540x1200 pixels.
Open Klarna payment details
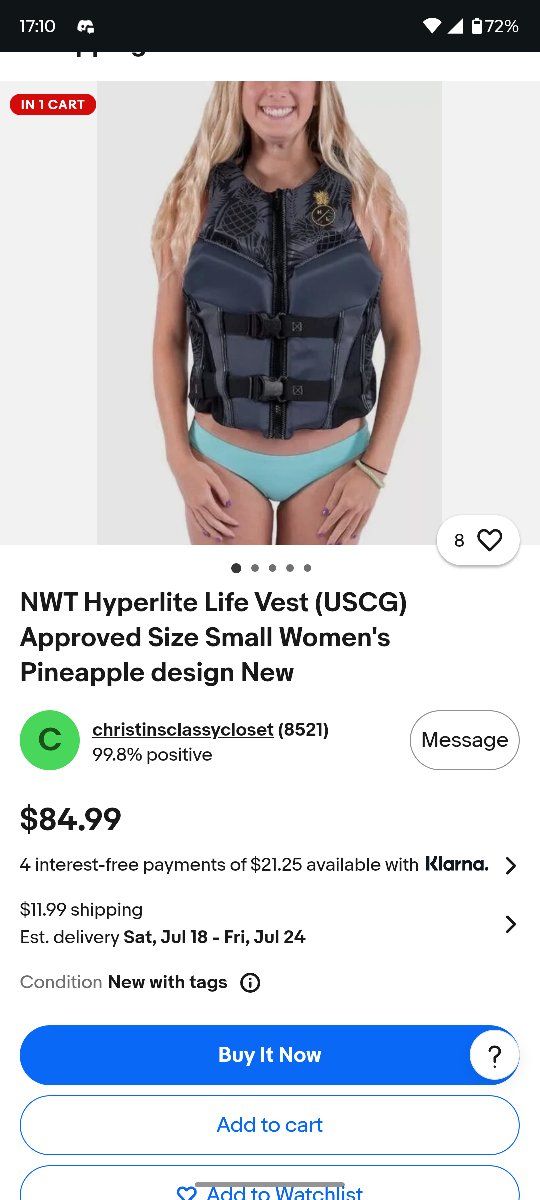(269, 865)
